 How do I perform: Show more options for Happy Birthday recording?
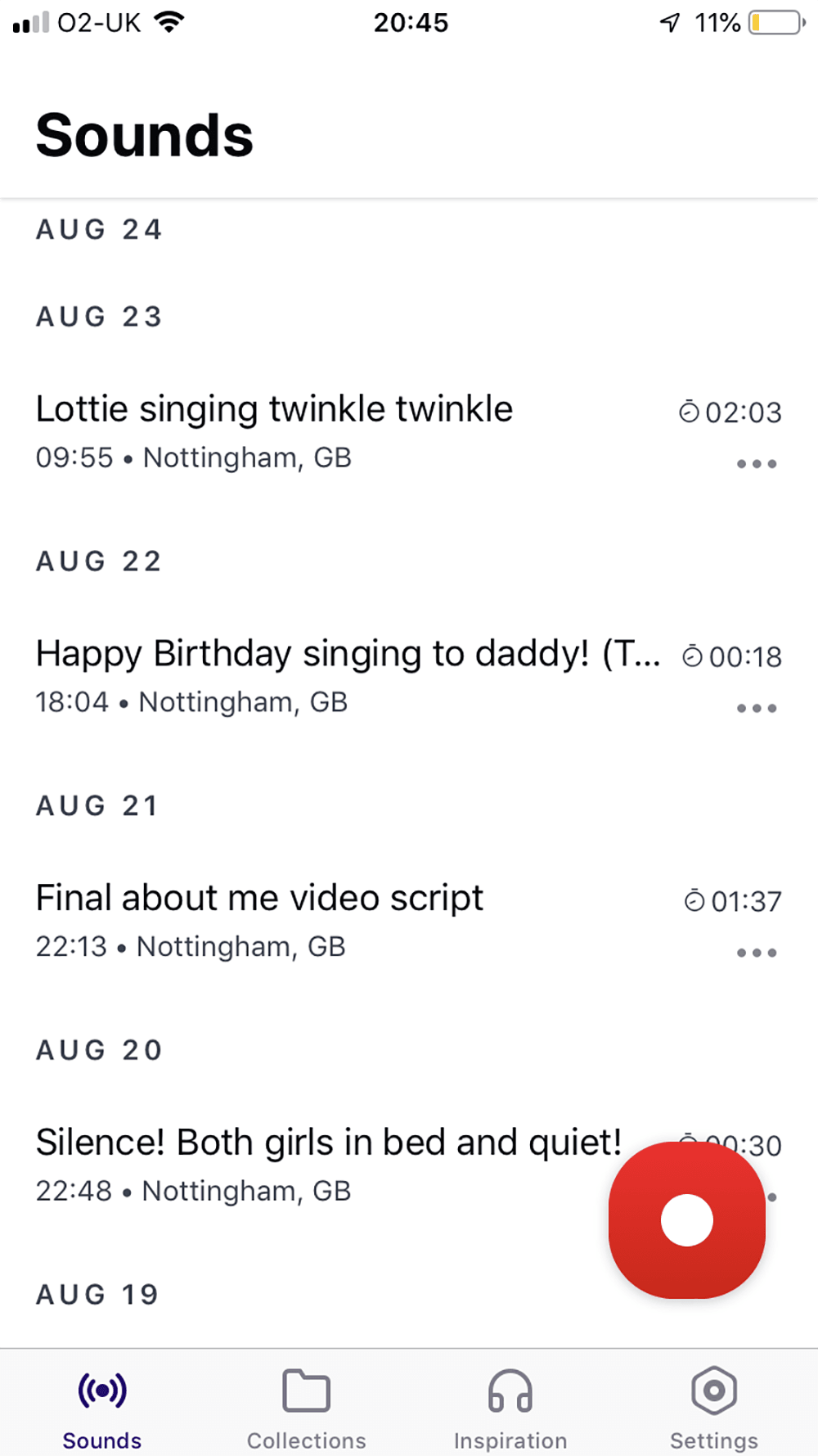click(x=756, y=709)
